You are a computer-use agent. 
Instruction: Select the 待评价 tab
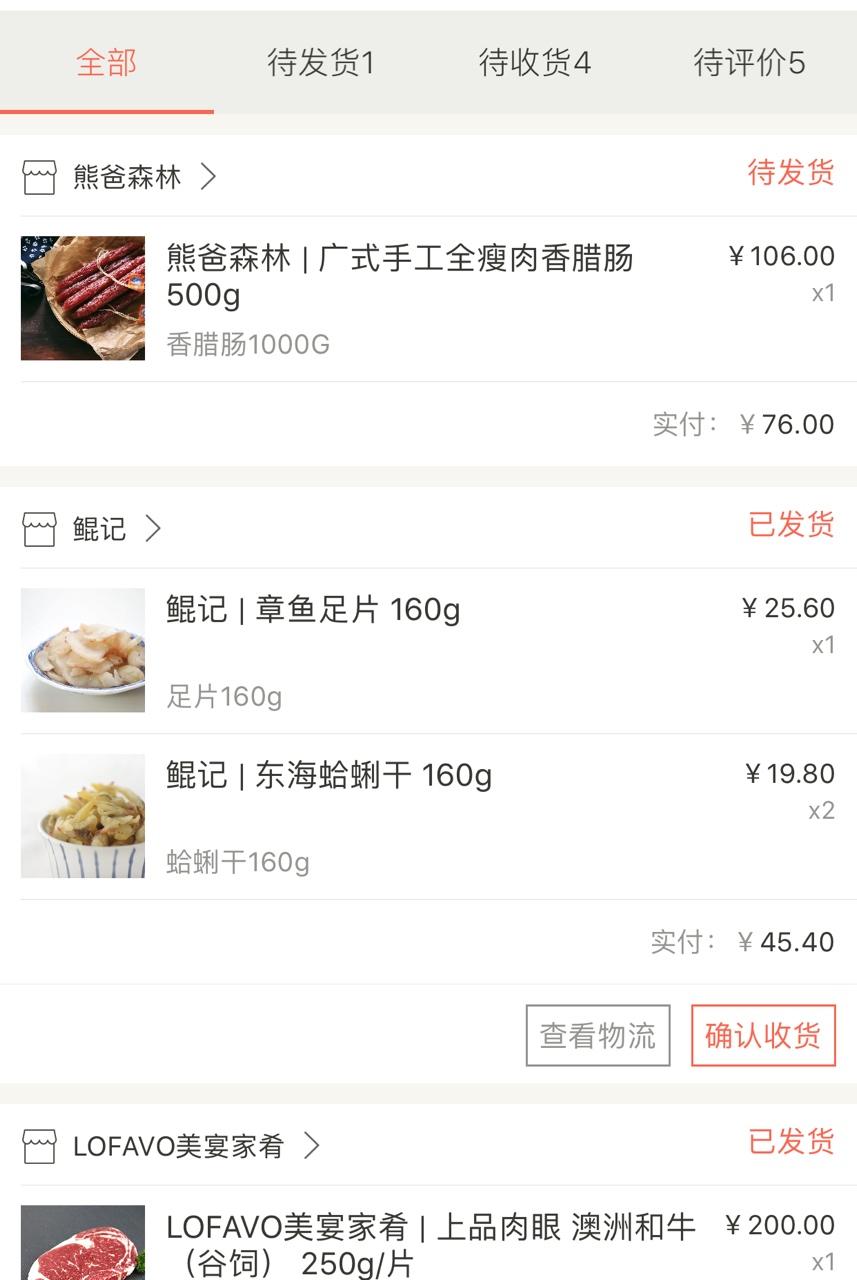coord(749,63)
